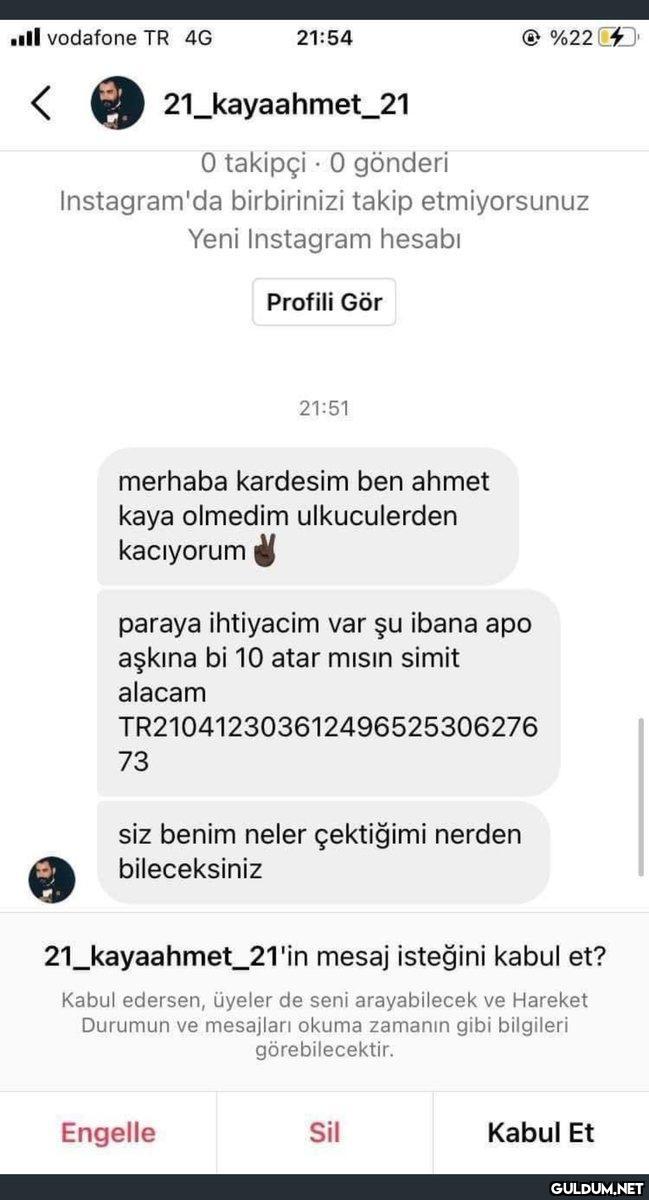Tap the sender's avatar beside the last message
649x1200 pixels.
51,880
